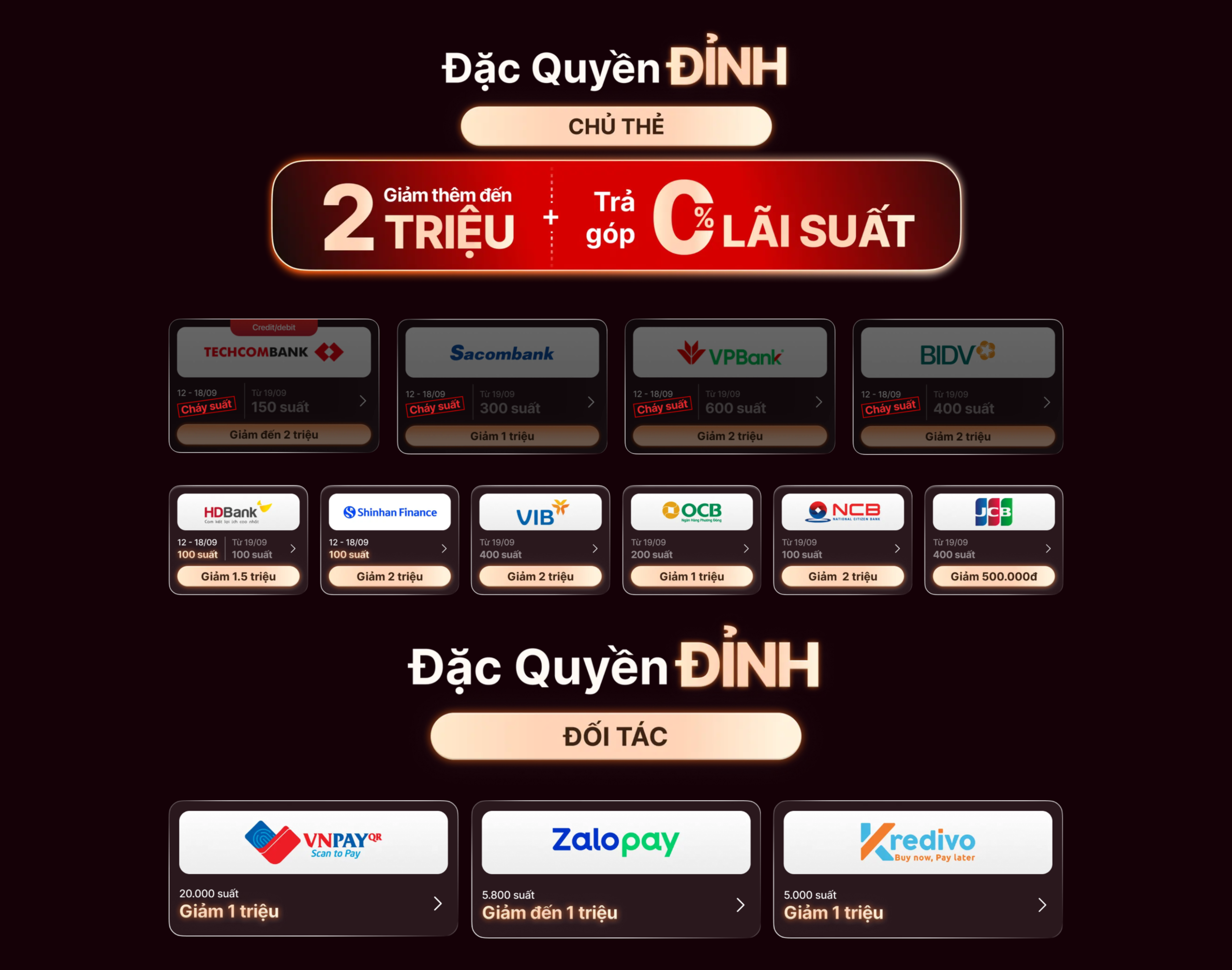
Task: Open the Shinhan Finance offer card
Action: pos(390,540)
